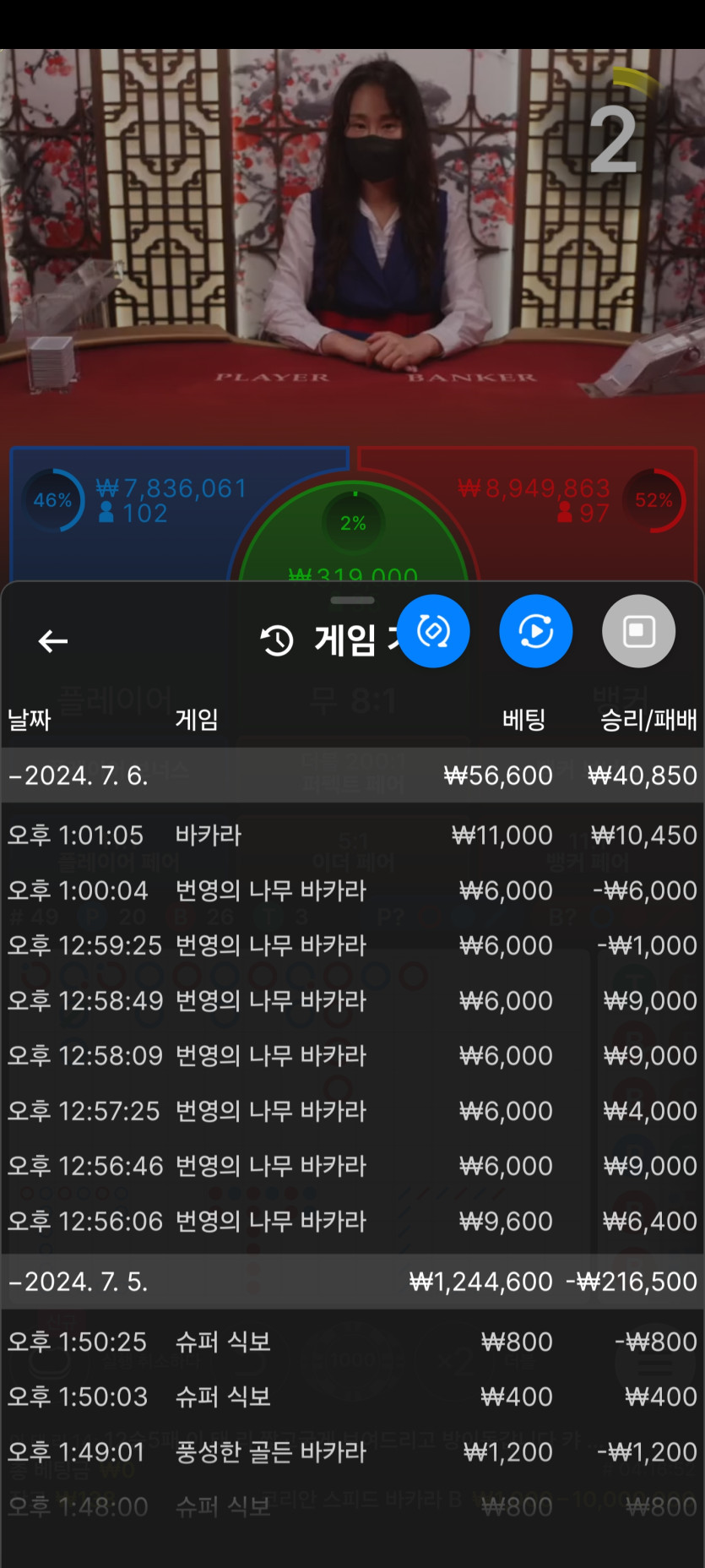Screen dimensions: 705x1568
Task: Open the 오후 1:50:25 슈퍼 식보 record
Action: tap(352, 1342)
